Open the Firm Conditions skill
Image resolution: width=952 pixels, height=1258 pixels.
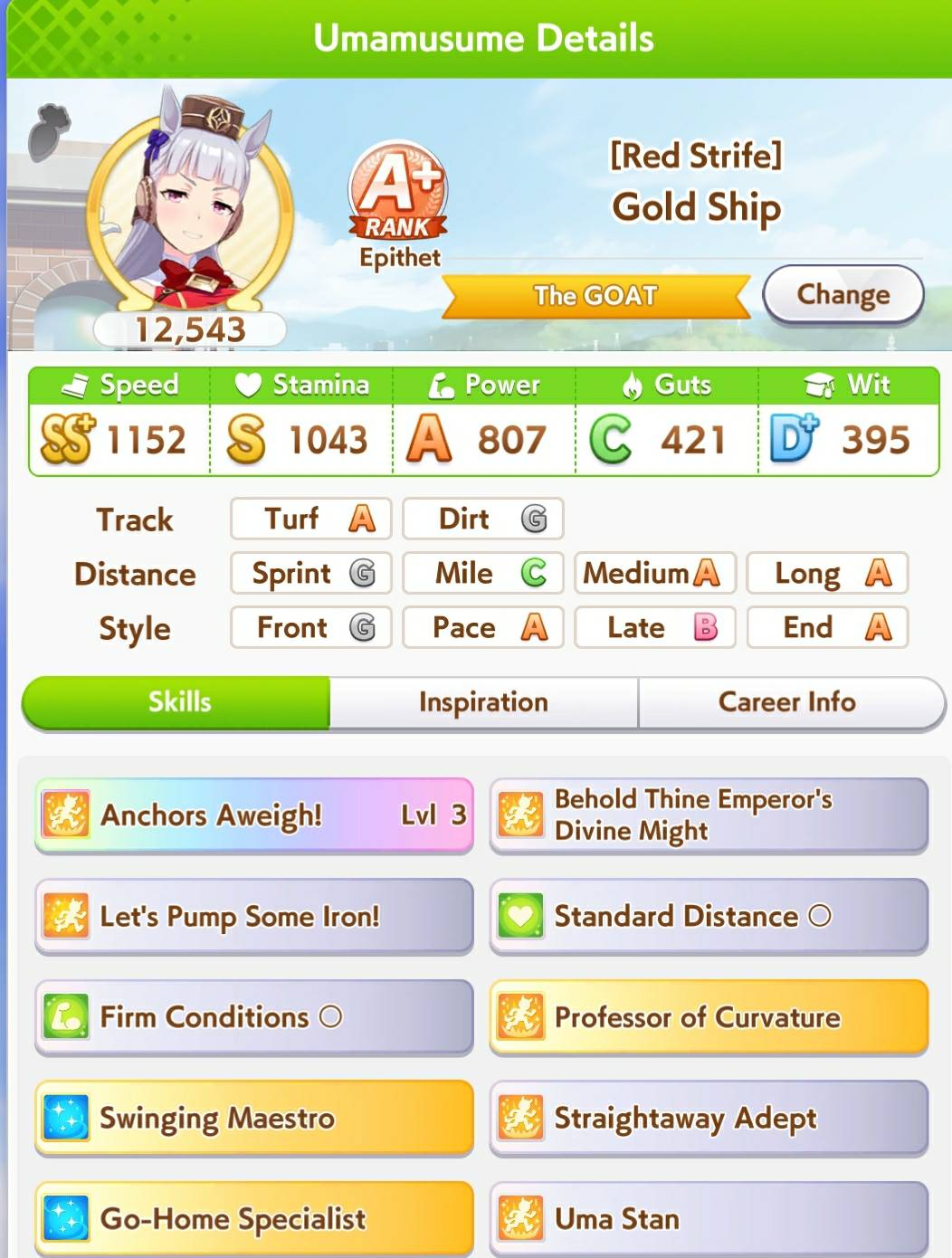[x=253, y=1016]
